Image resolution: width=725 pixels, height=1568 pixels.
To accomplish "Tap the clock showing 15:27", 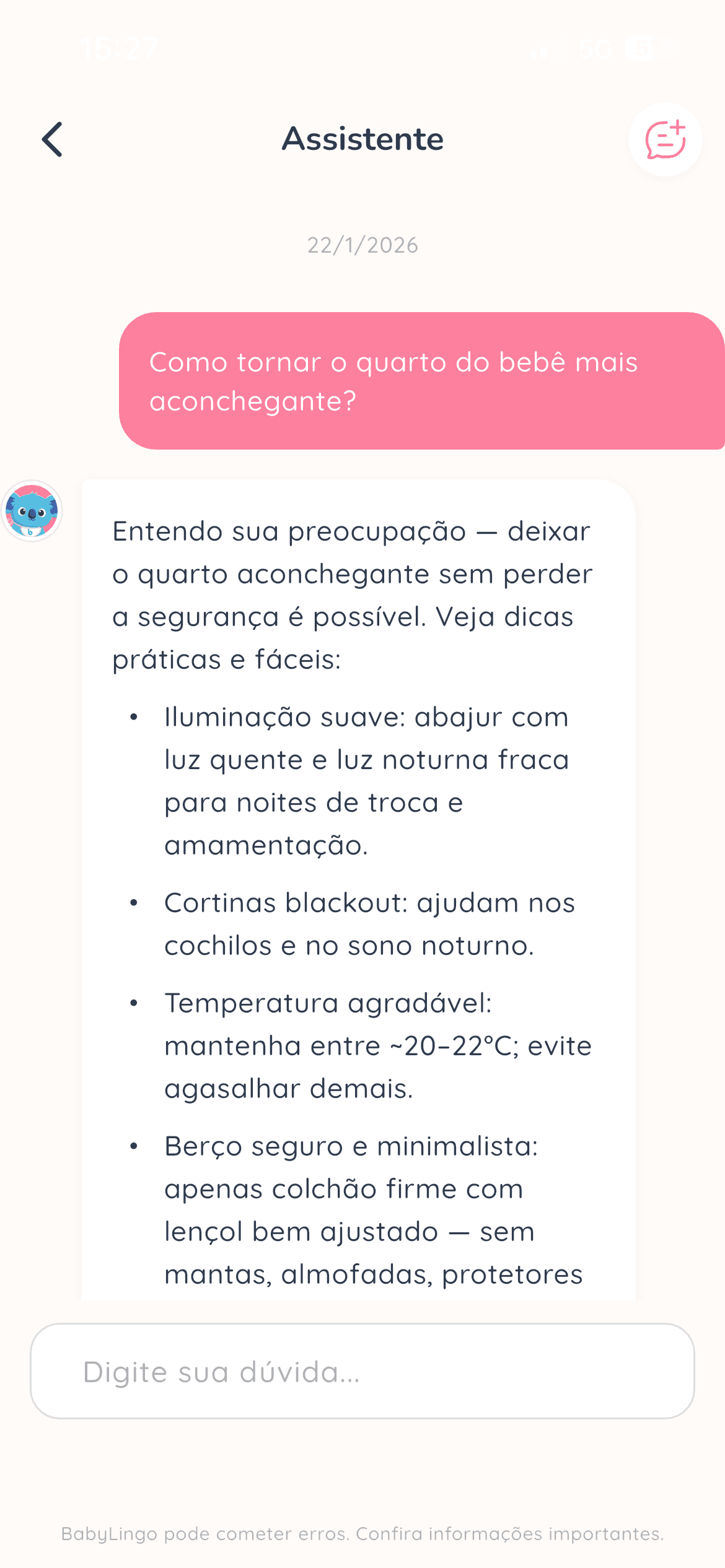I will pos(120,48).
